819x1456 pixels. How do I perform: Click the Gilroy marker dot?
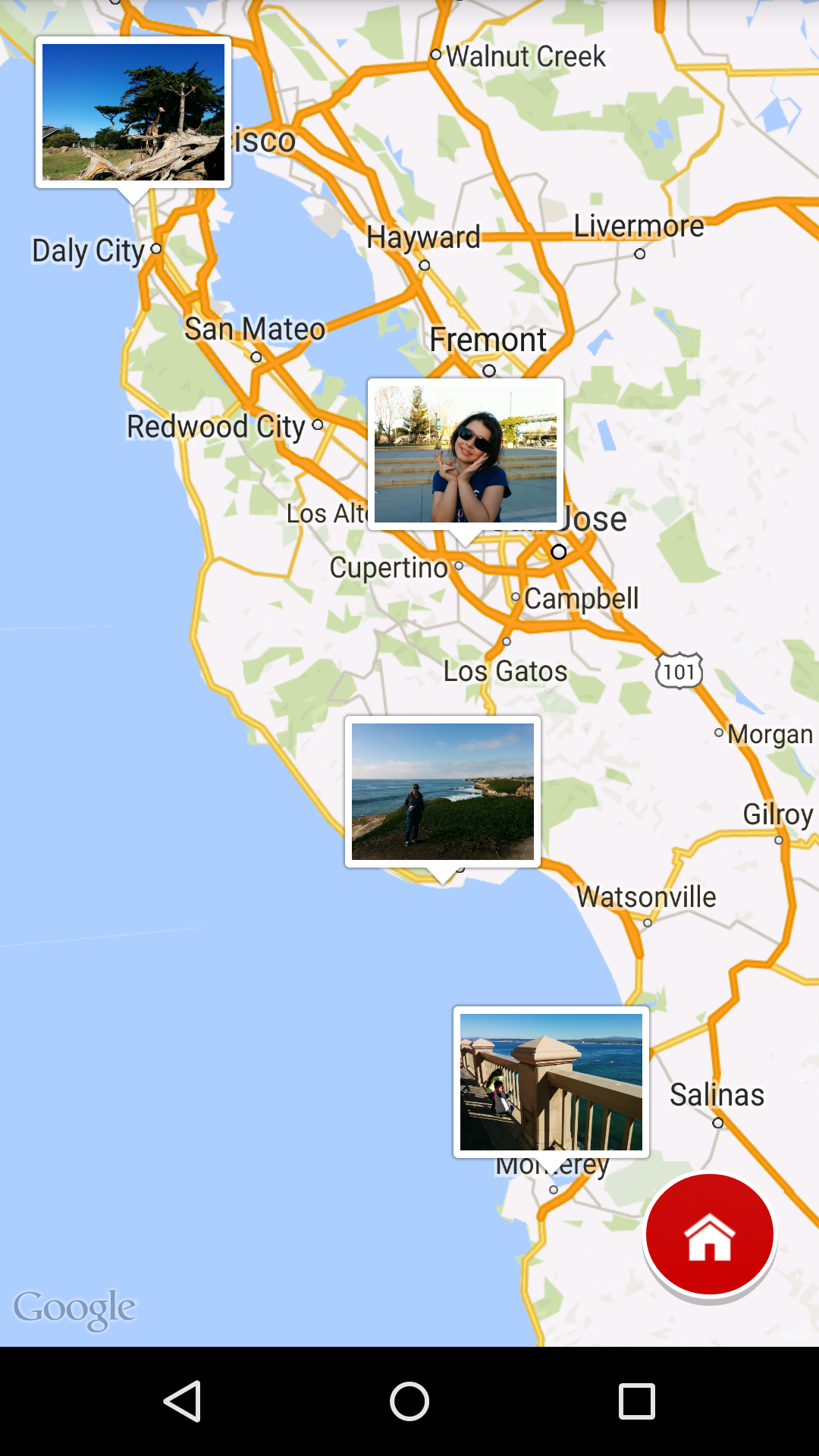click(778, 840)
